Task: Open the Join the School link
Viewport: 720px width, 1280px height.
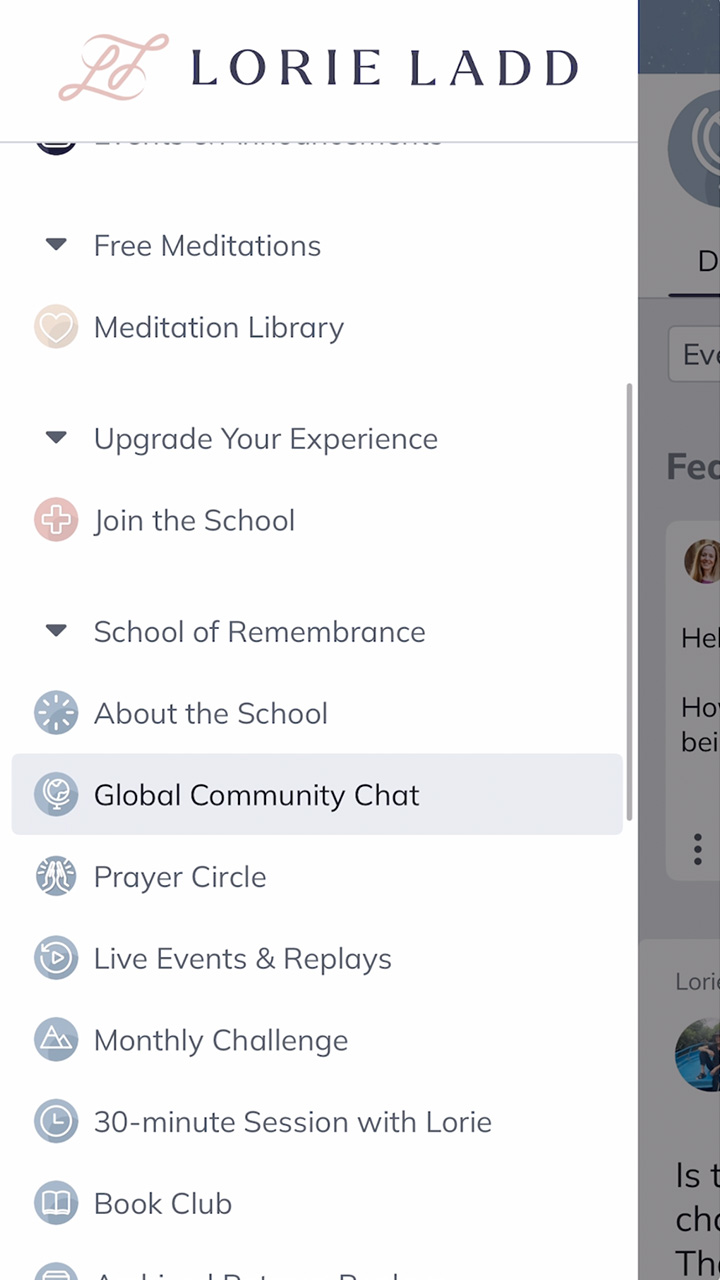Action: [194, 519]
